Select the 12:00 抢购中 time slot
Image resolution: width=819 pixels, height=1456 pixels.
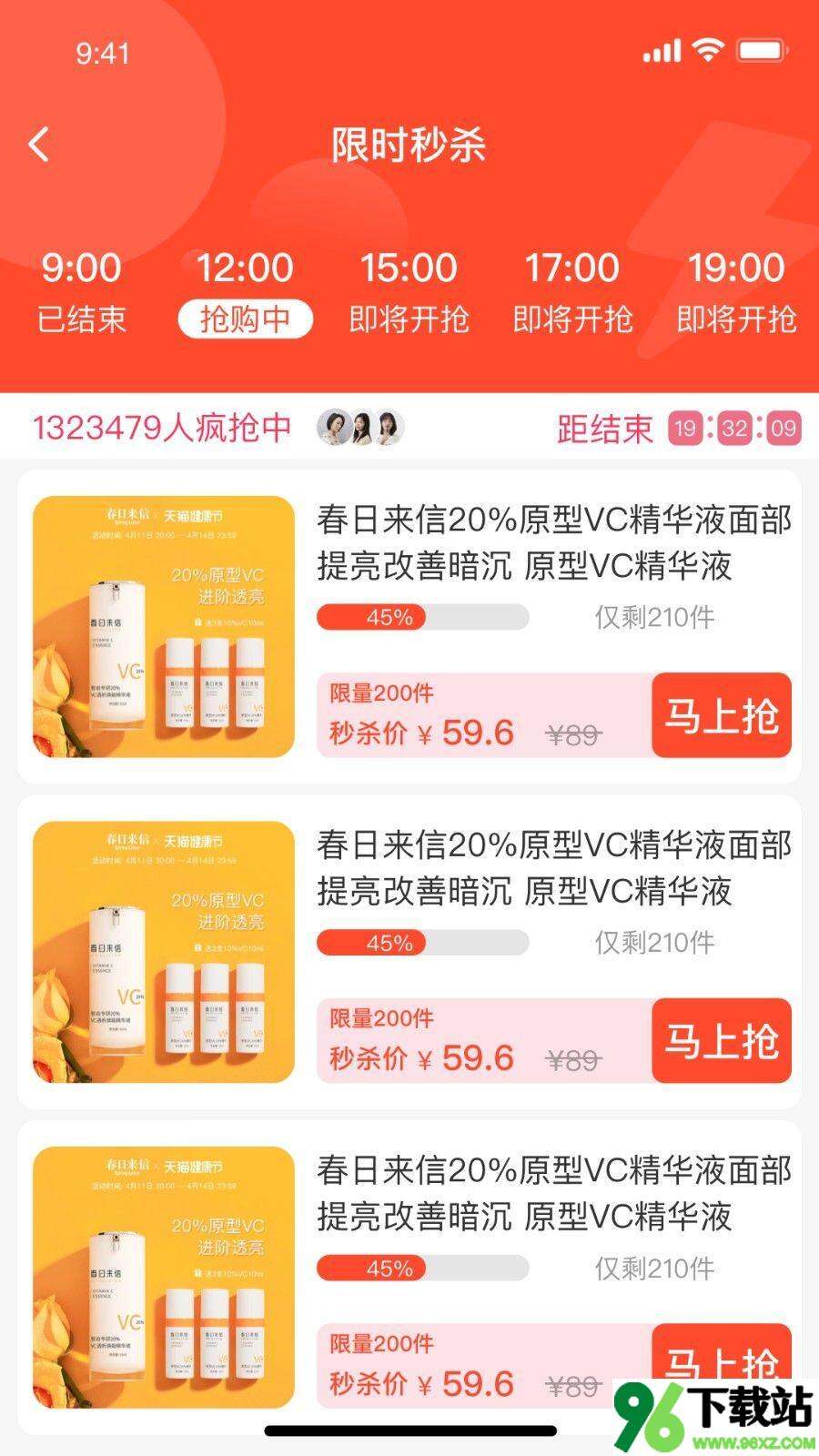(245, 291)
